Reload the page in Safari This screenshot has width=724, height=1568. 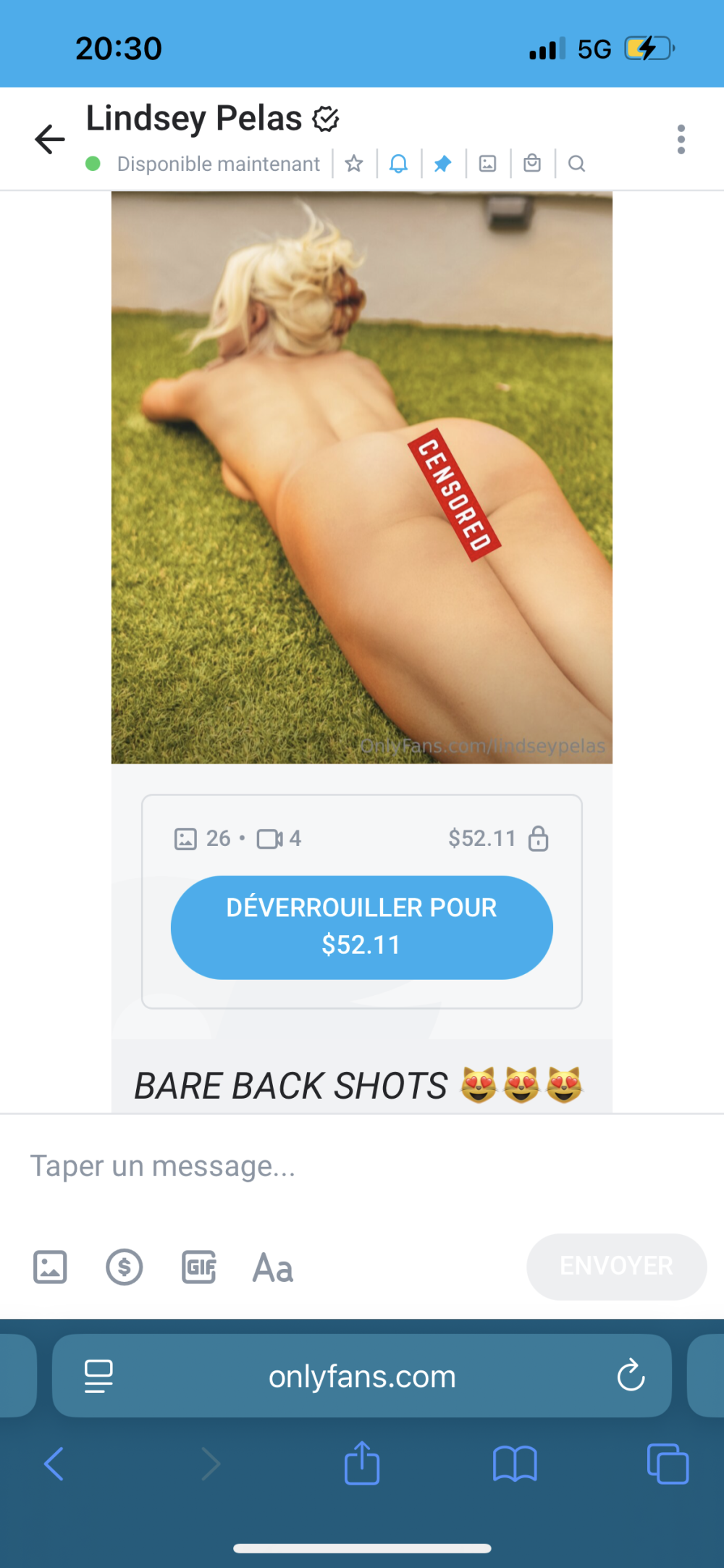631,1375
